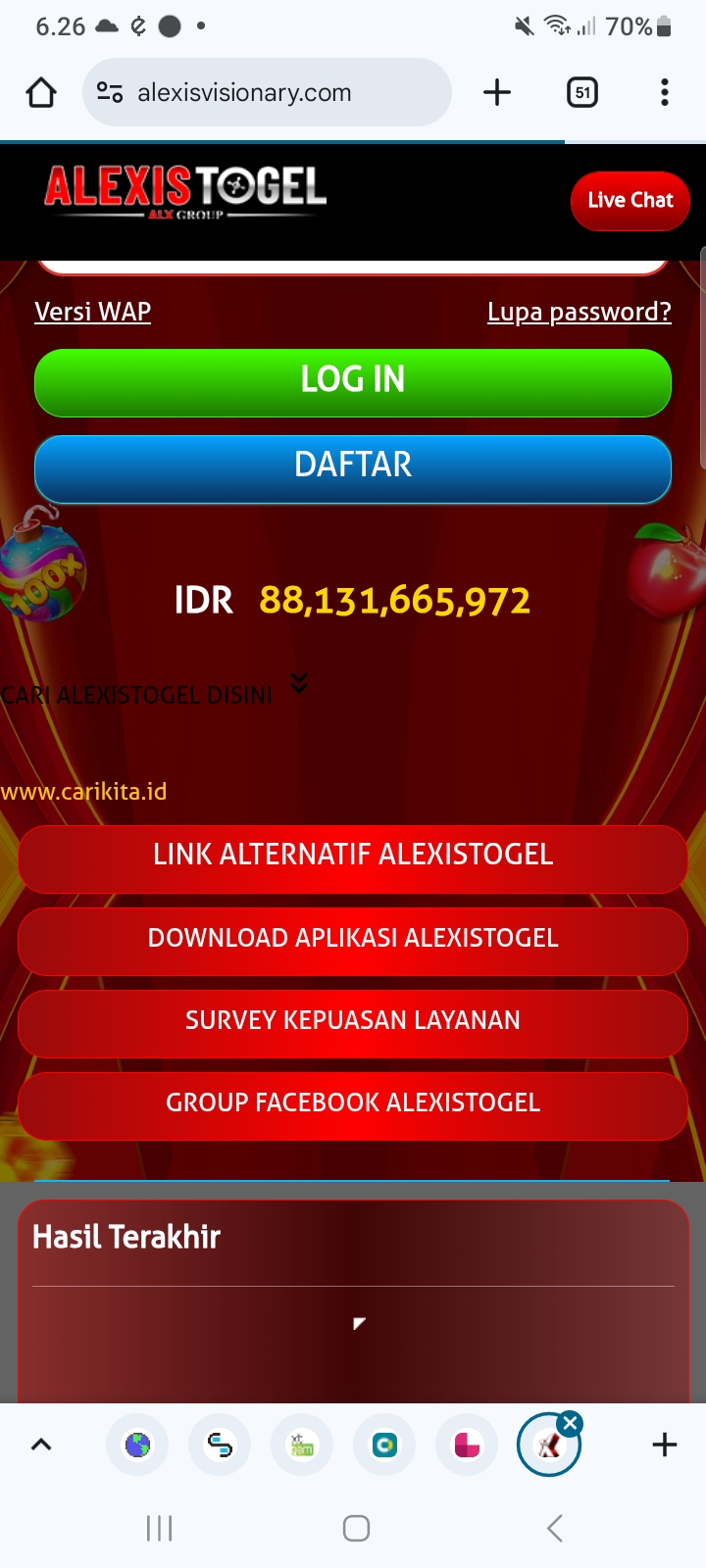
Task: Close the current tab in the tab strip
Action: tap(570, 1423)
